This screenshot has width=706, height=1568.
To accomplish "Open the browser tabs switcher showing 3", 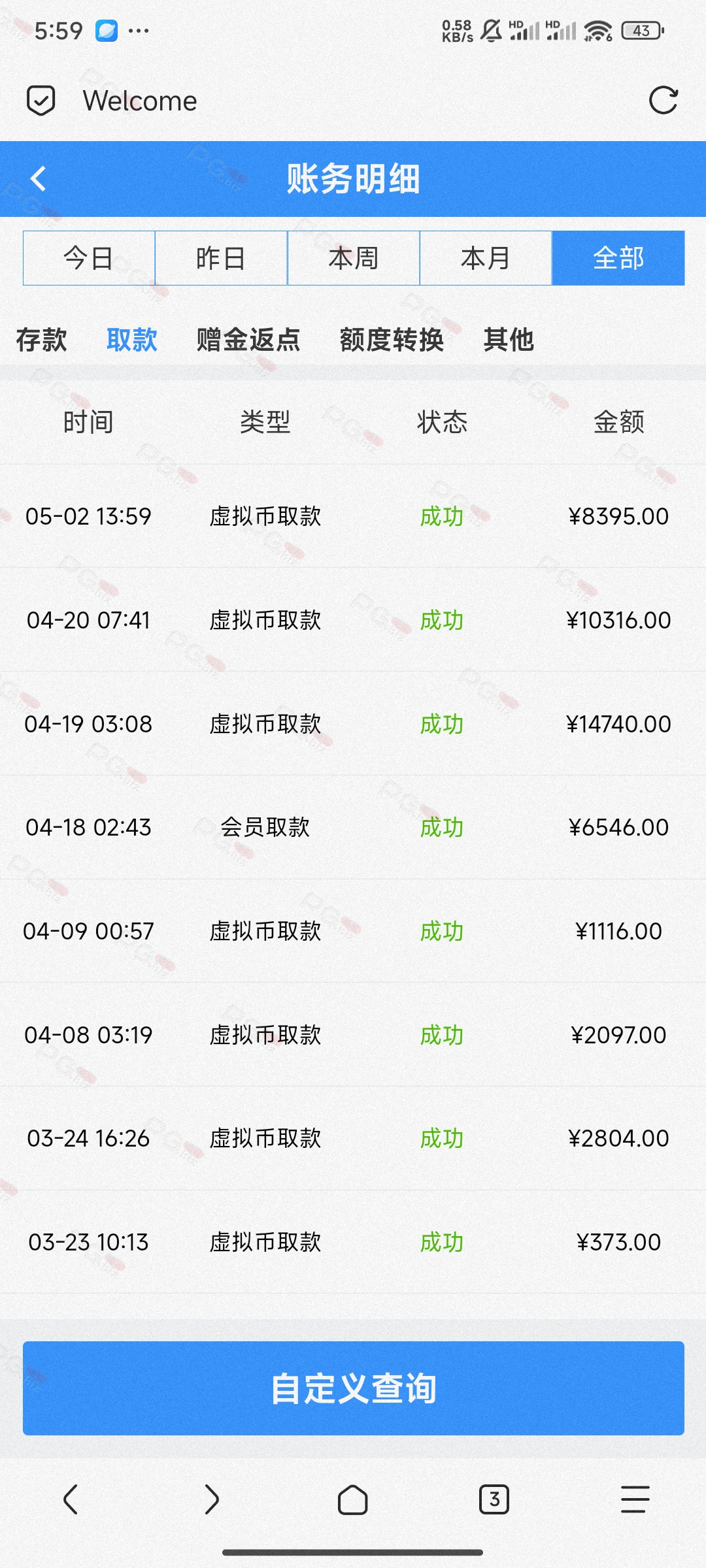I will pos(494,1499).
